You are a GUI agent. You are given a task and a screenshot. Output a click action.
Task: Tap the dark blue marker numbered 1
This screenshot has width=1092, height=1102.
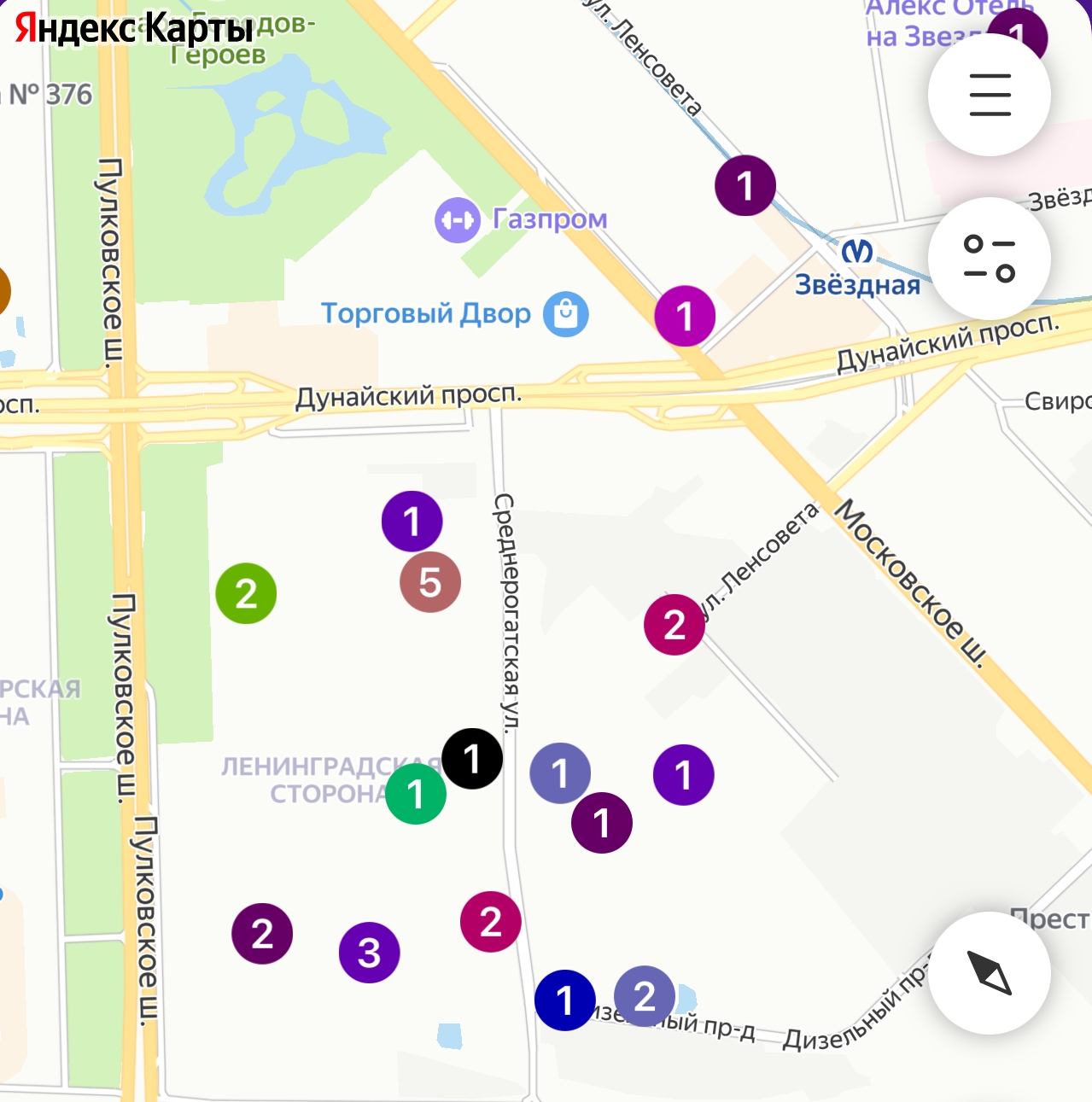pos(565,1000)
